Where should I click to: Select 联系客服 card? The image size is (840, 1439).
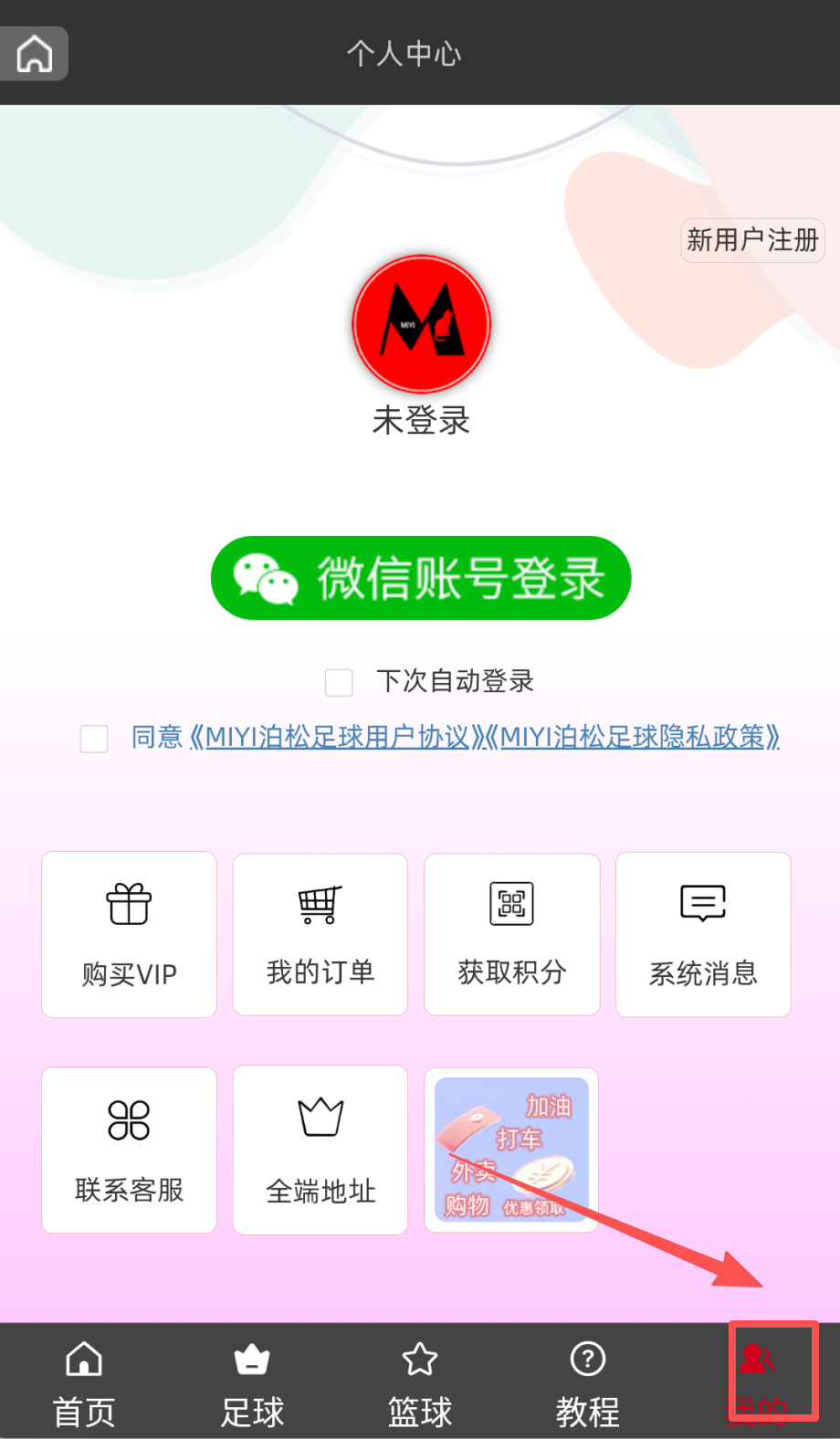coord(129,1150)
